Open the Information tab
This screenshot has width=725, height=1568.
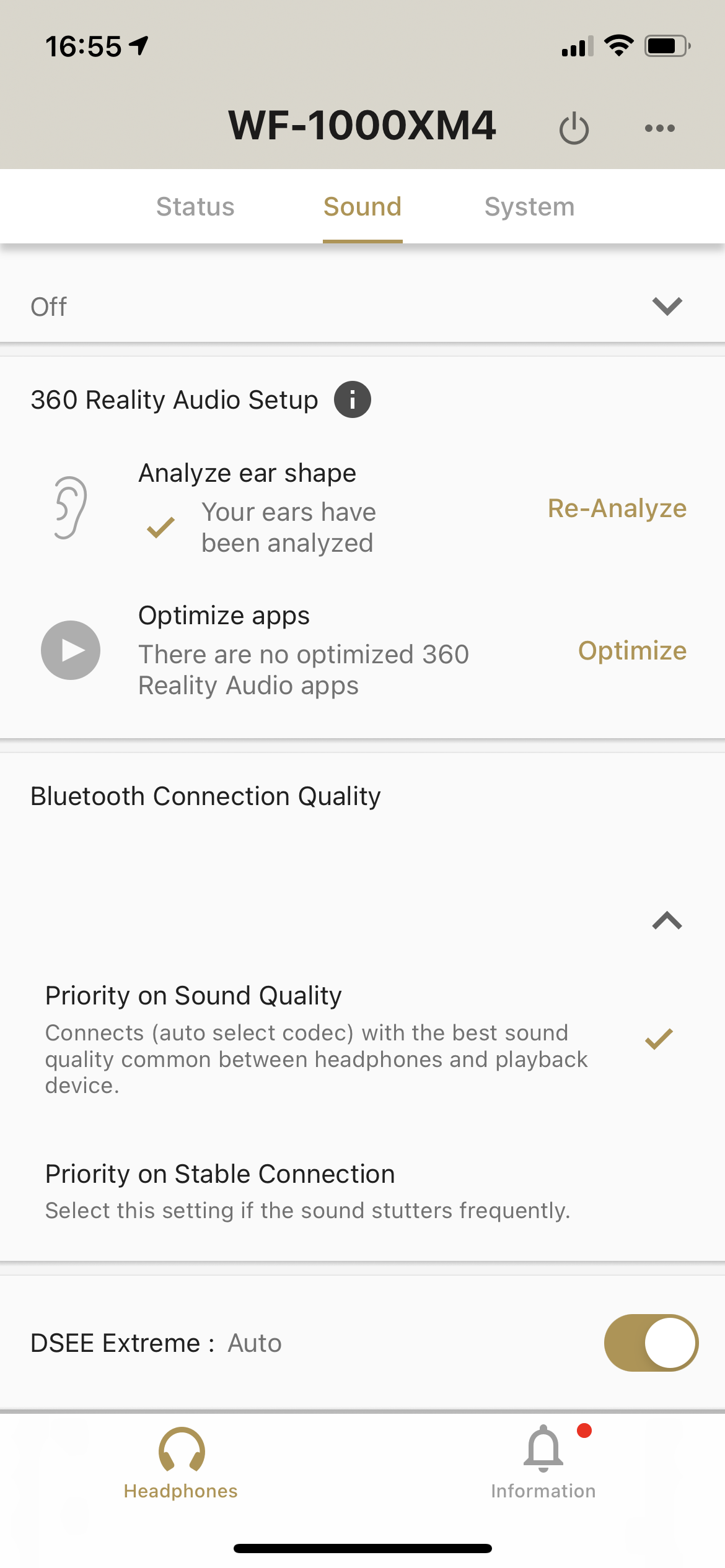coord(543,1462)
